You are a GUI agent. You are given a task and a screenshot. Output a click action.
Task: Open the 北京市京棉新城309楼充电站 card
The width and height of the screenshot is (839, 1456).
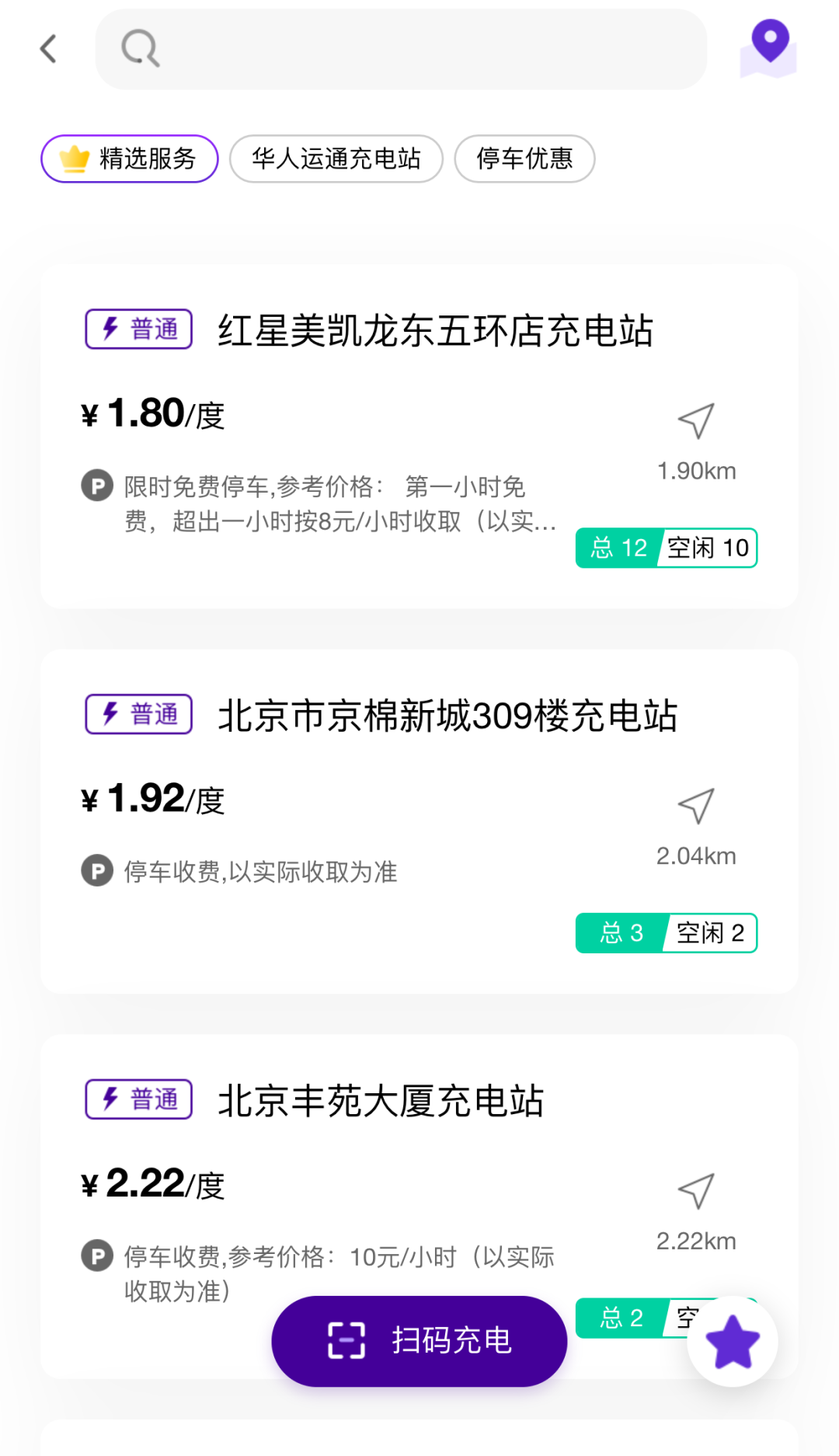[419, 821]
